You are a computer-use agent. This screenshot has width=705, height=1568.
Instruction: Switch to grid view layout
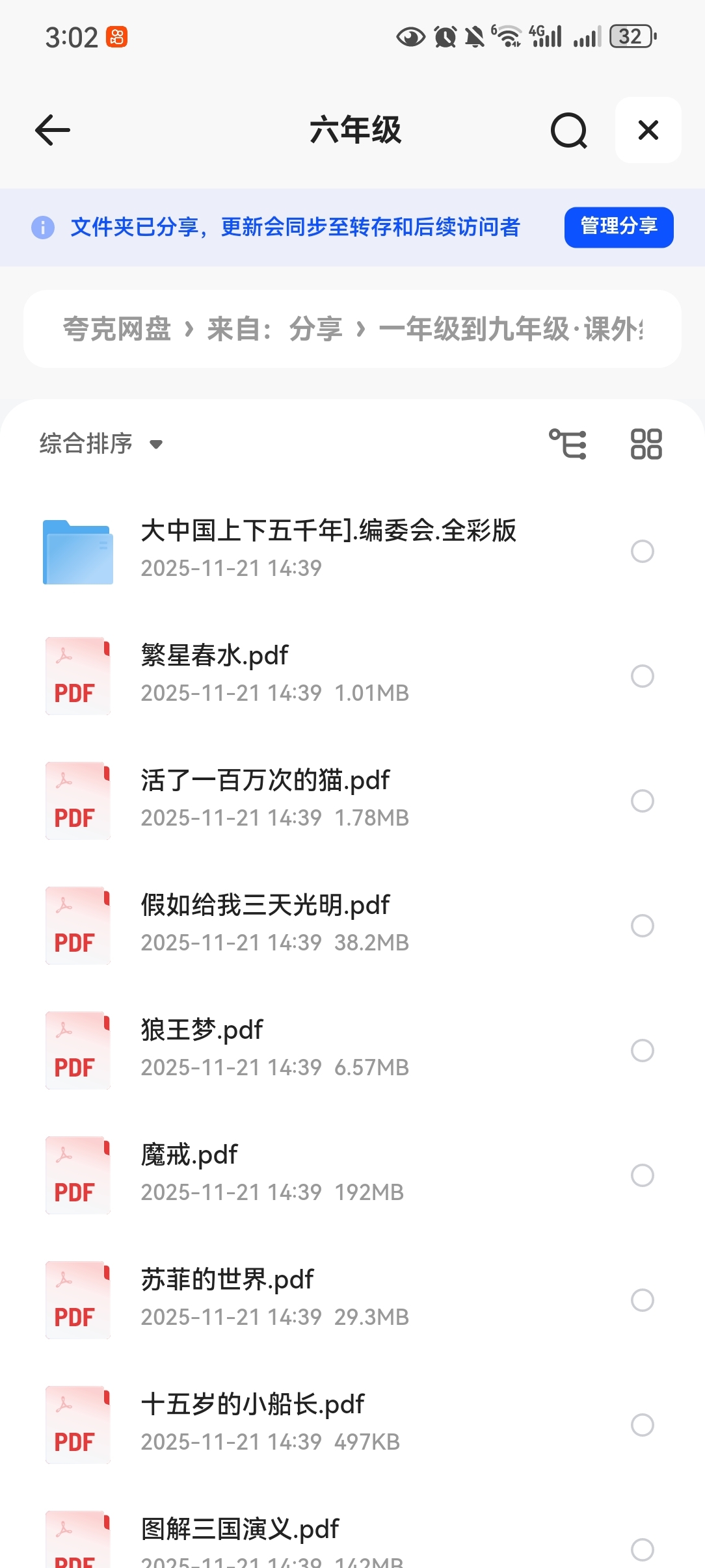646,444
